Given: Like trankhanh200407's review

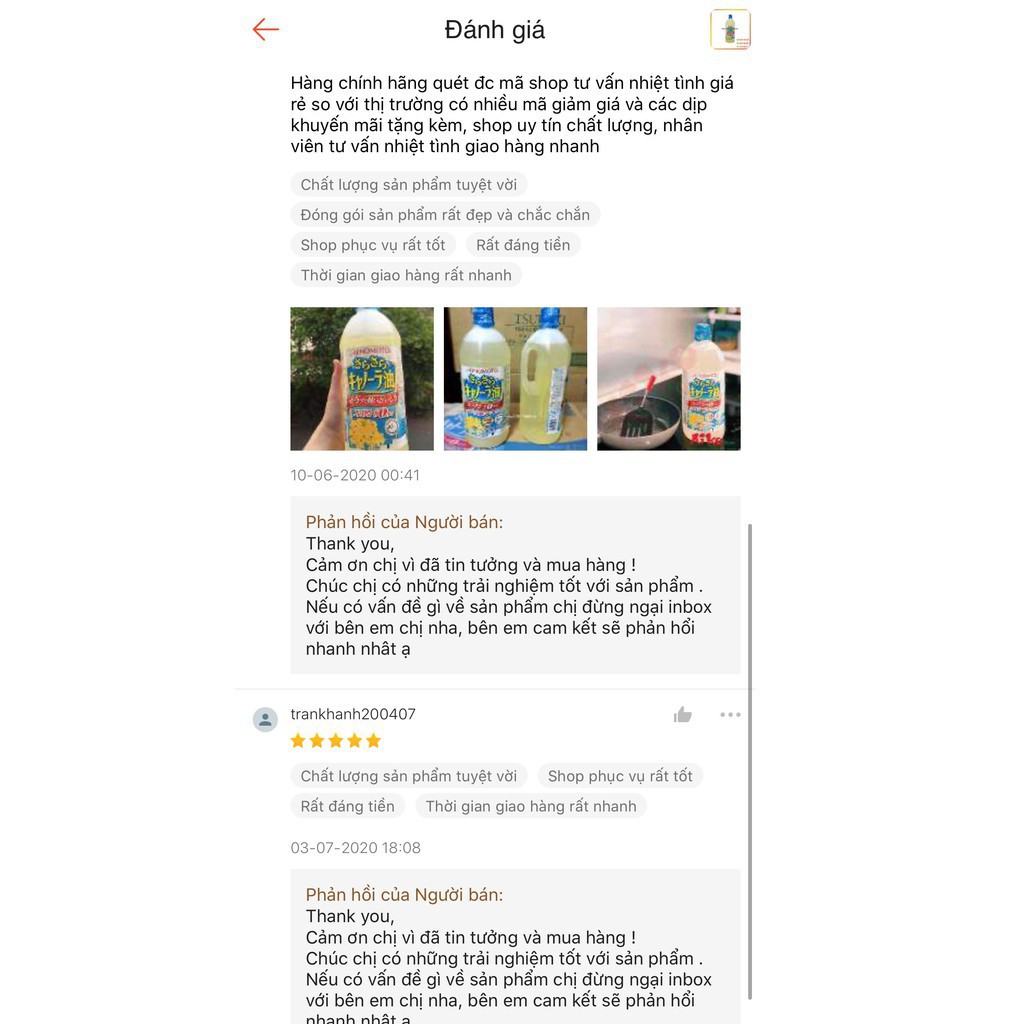Looking at the screenshot, I should point(683,714).
